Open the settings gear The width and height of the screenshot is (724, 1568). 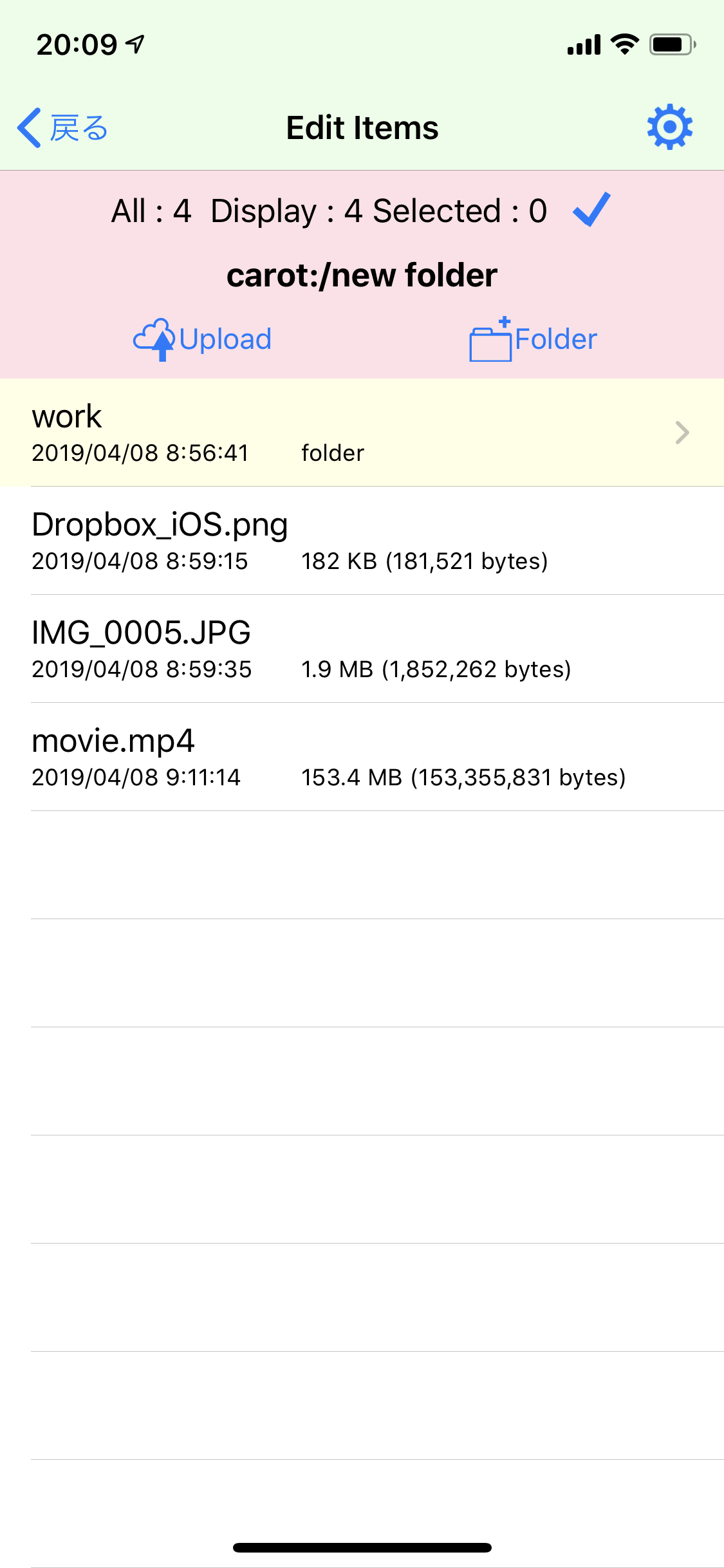[669, 127]
